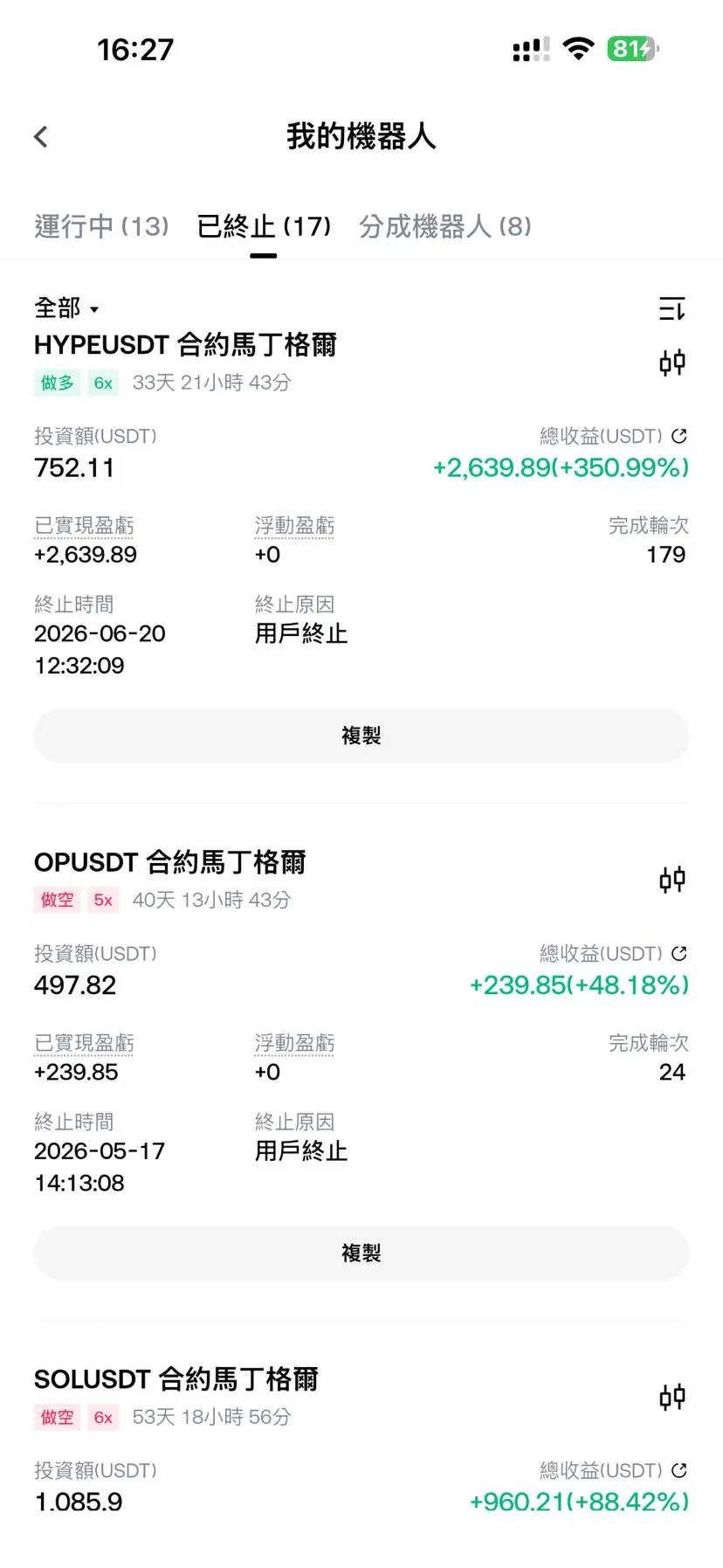Share total profit of SOLUSDT bot
This screenshot has height=1568, width=723.
pyautogui.click(x=679, y=1469)
